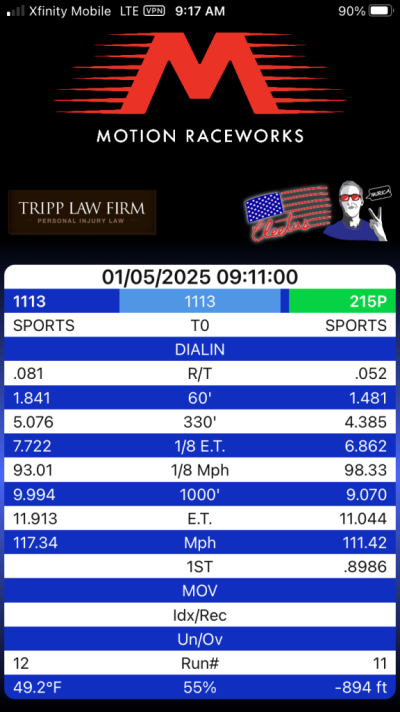Viewport: 400px width, 712px height.
Task: Open the Motion Raceworks sponsor banner
Action: pos(200,88)
